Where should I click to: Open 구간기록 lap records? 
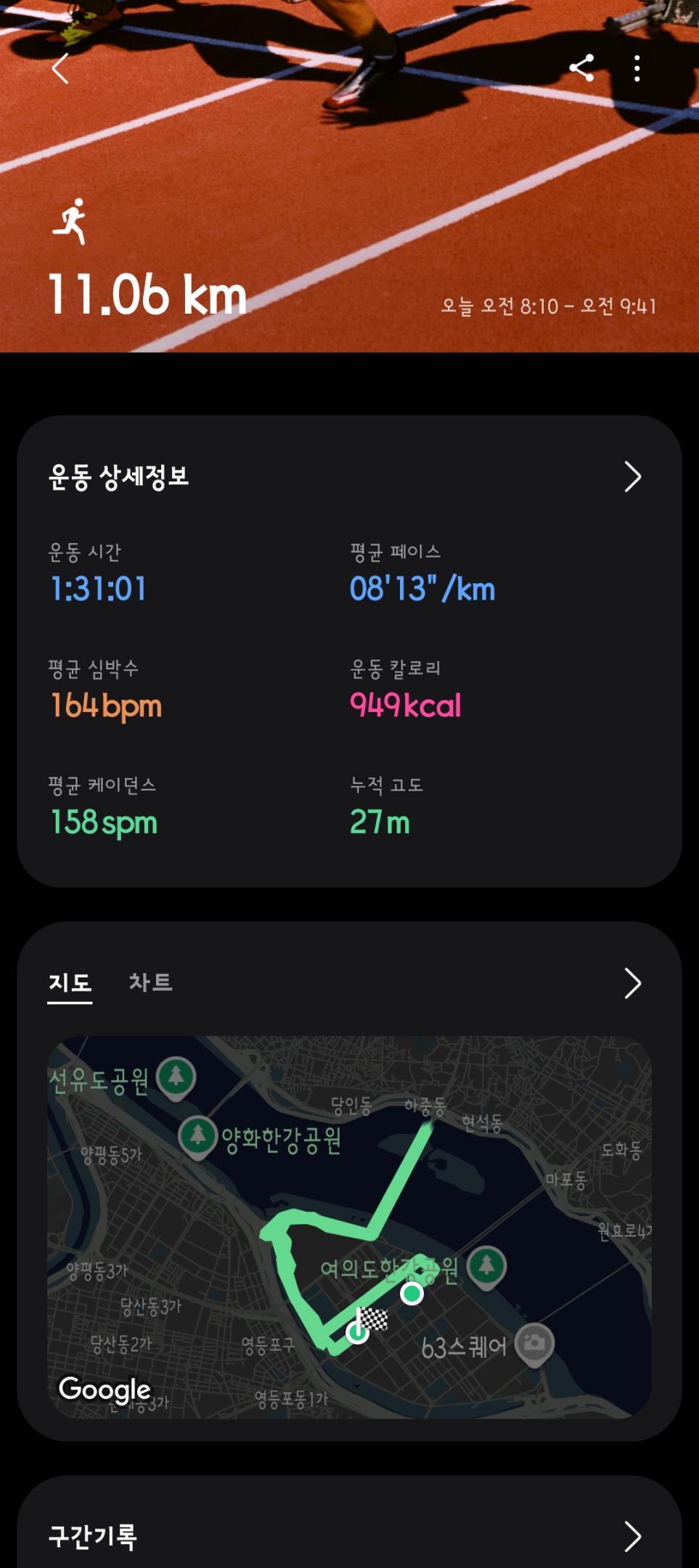632,1535
